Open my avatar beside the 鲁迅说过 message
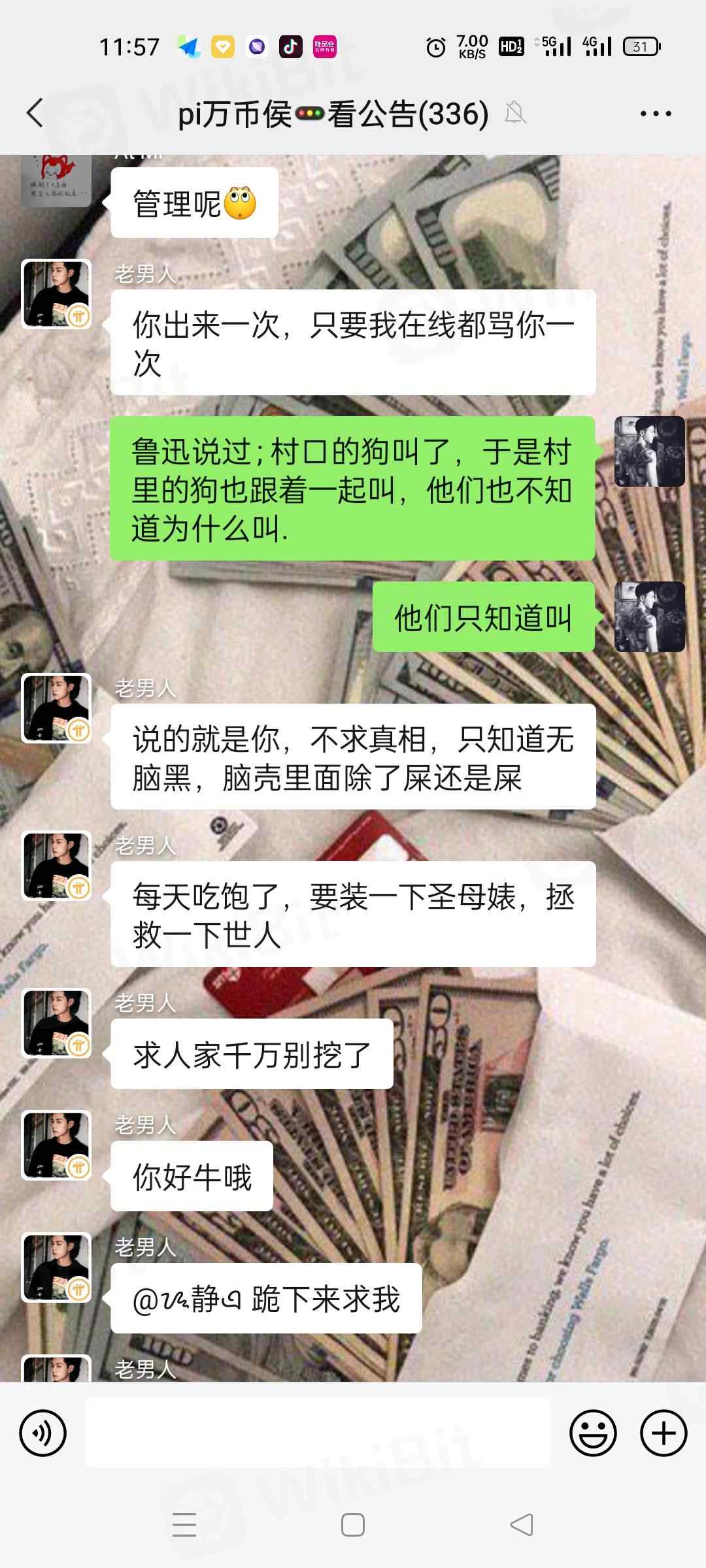The height and width of the screenshot is (1568, 706). [649, 451]
